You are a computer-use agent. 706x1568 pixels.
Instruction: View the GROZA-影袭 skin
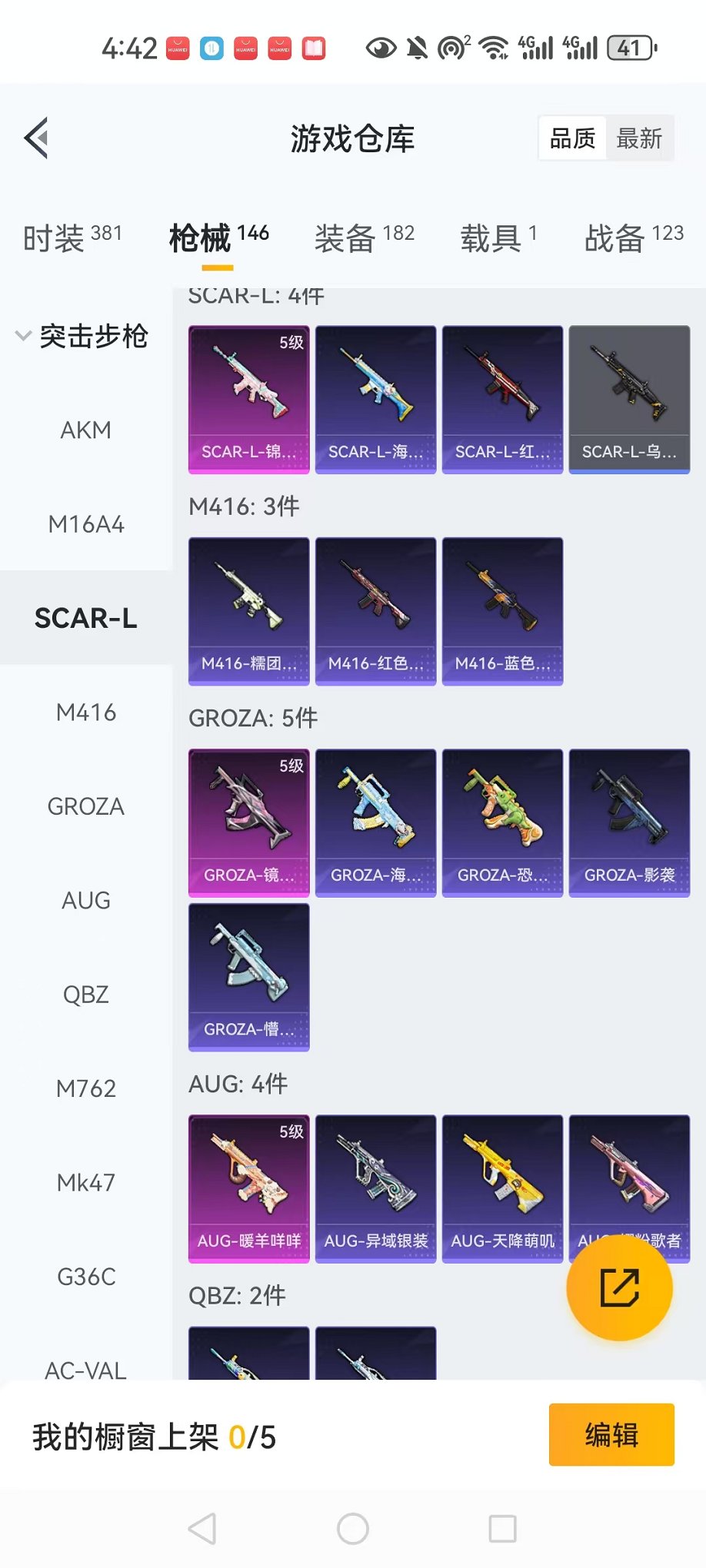point(629,822)
